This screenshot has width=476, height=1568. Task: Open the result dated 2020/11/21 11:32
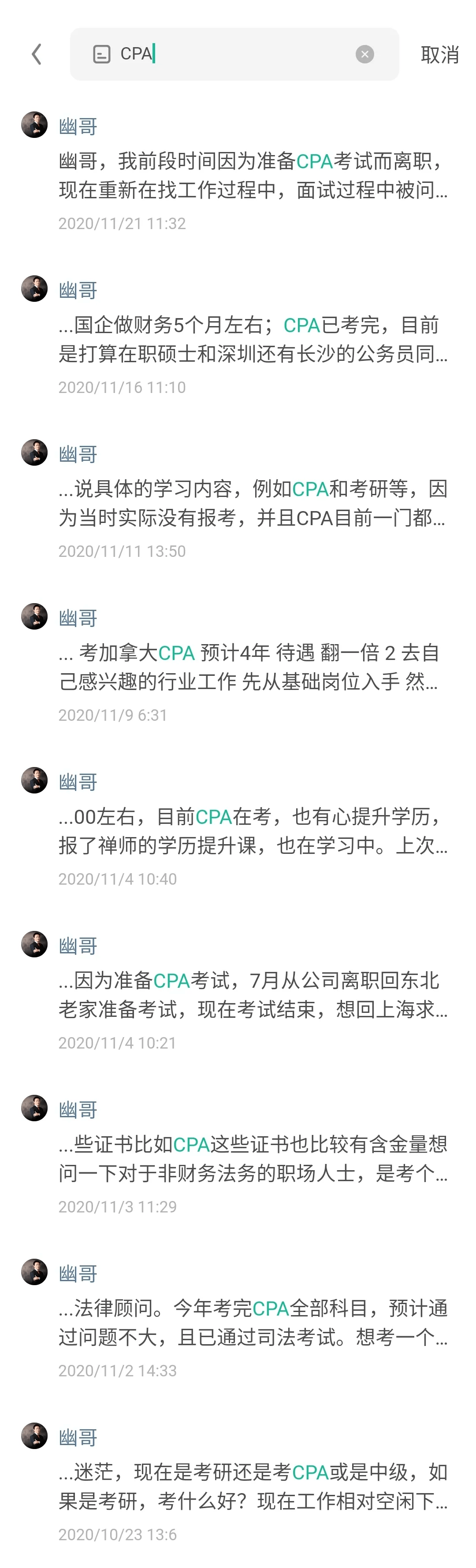pos(253,176)
